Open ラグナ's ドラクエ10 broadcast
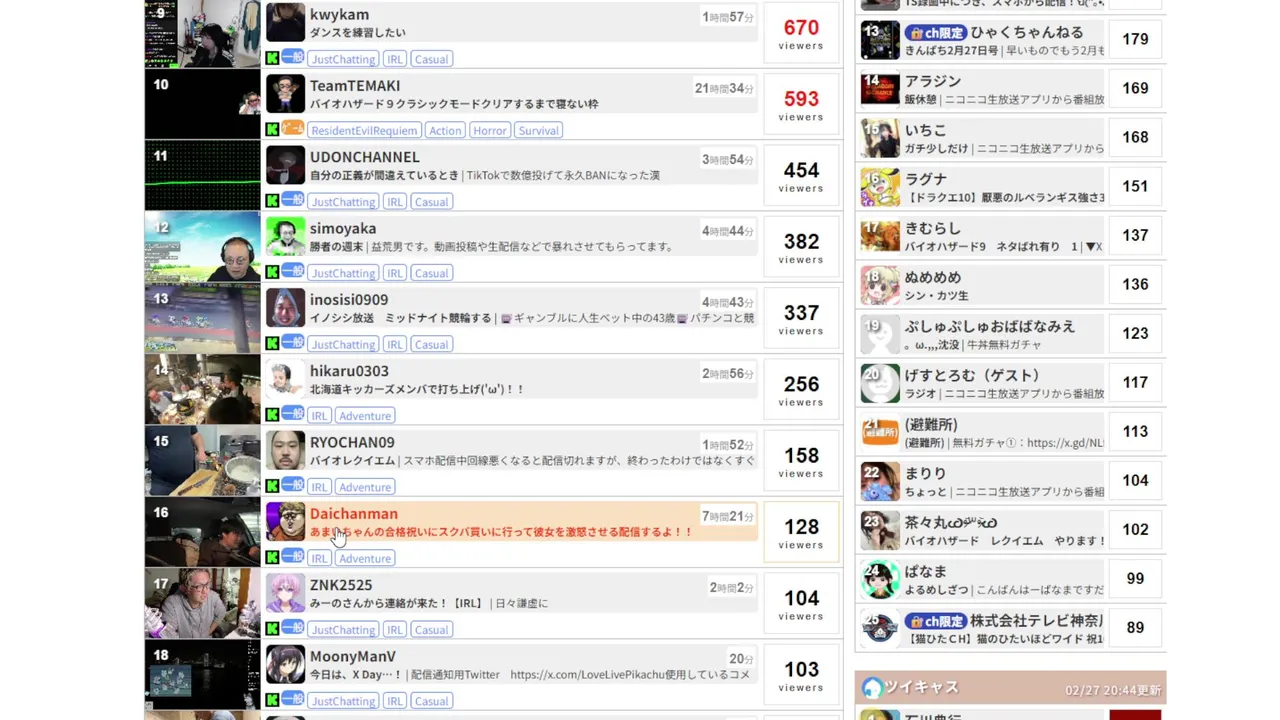Screen dimensions: 1280x720 coord(926,179)
